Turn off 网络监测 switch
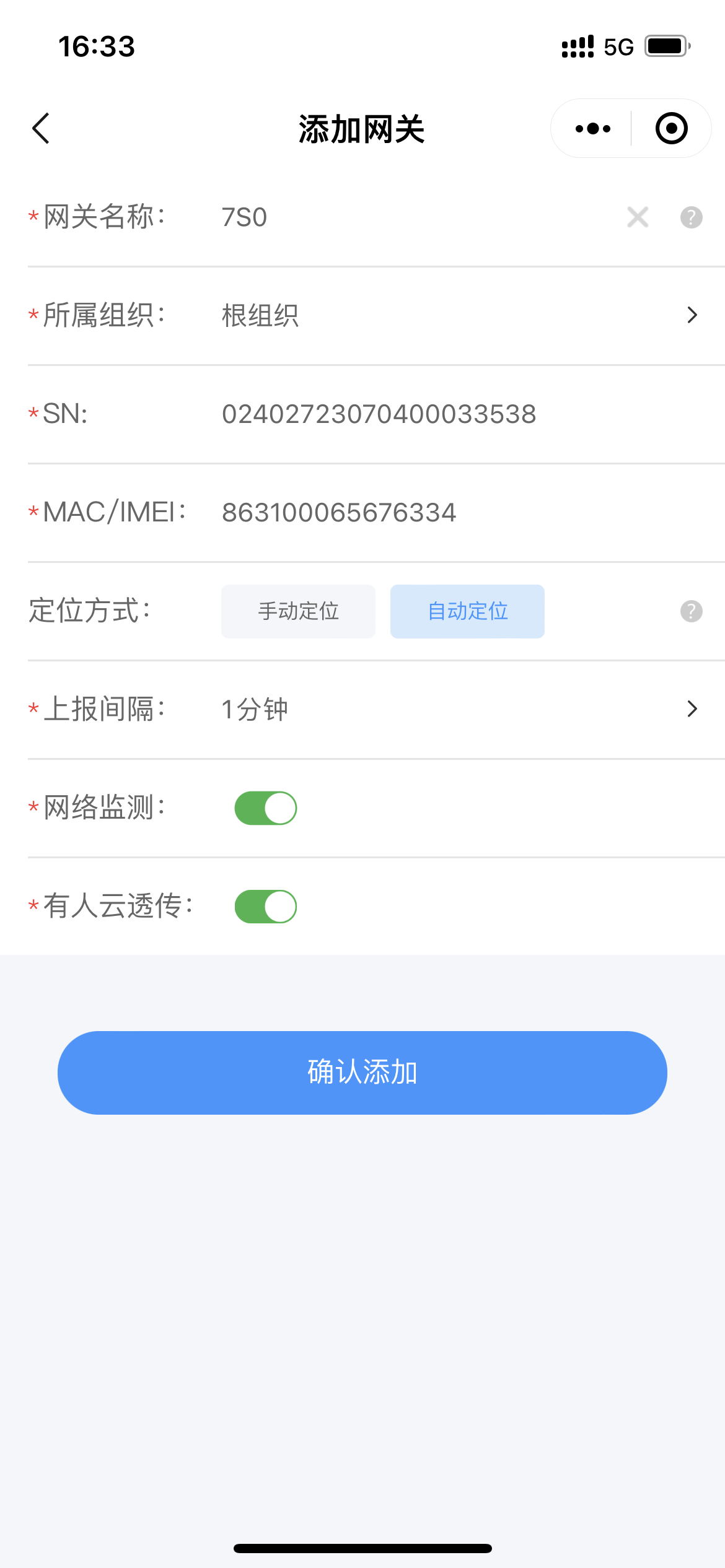725x1568 pixels. pos(266,808)
